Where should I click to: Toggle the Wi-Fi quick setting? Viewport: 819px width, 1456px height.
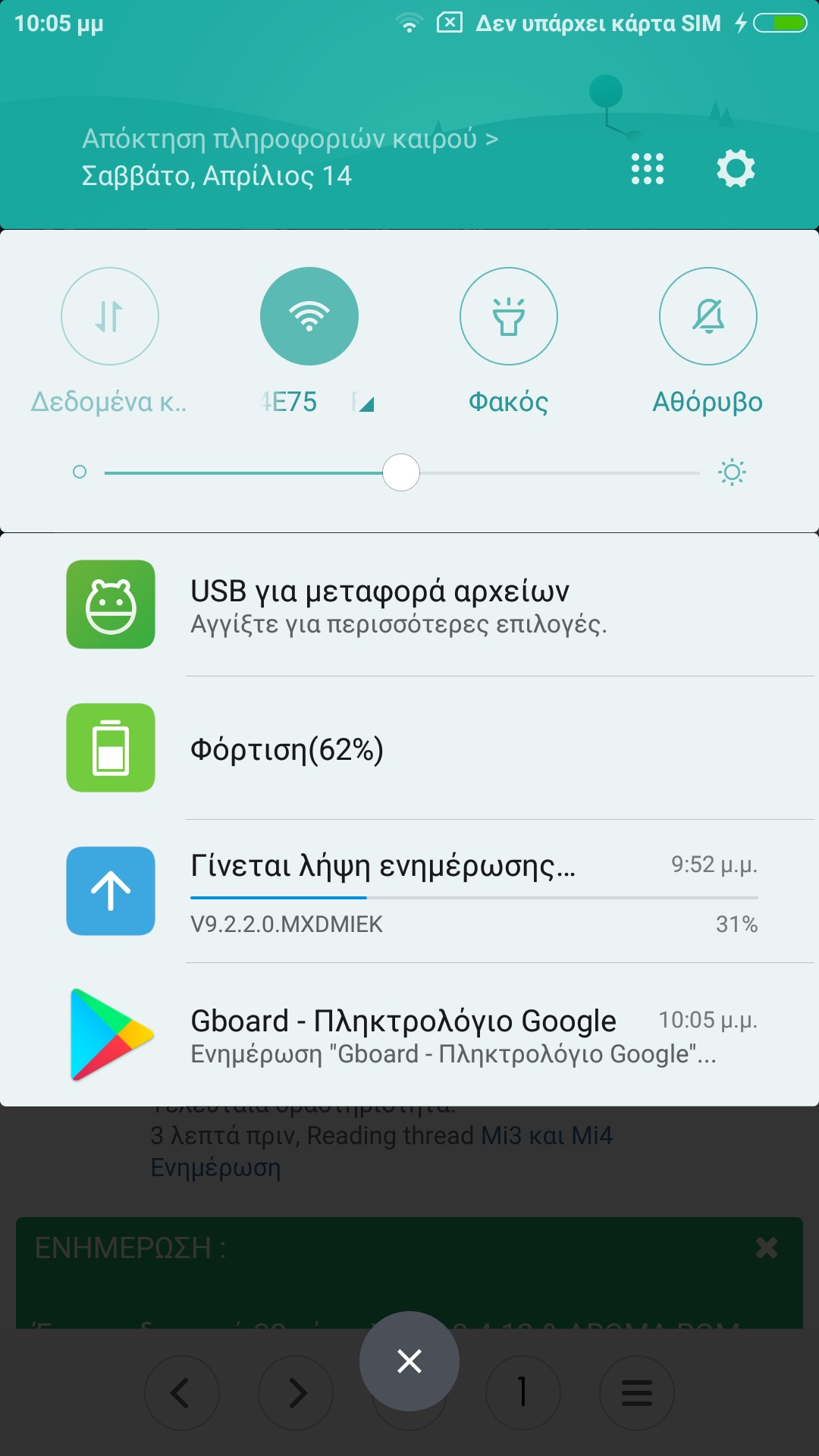point(309,316)
